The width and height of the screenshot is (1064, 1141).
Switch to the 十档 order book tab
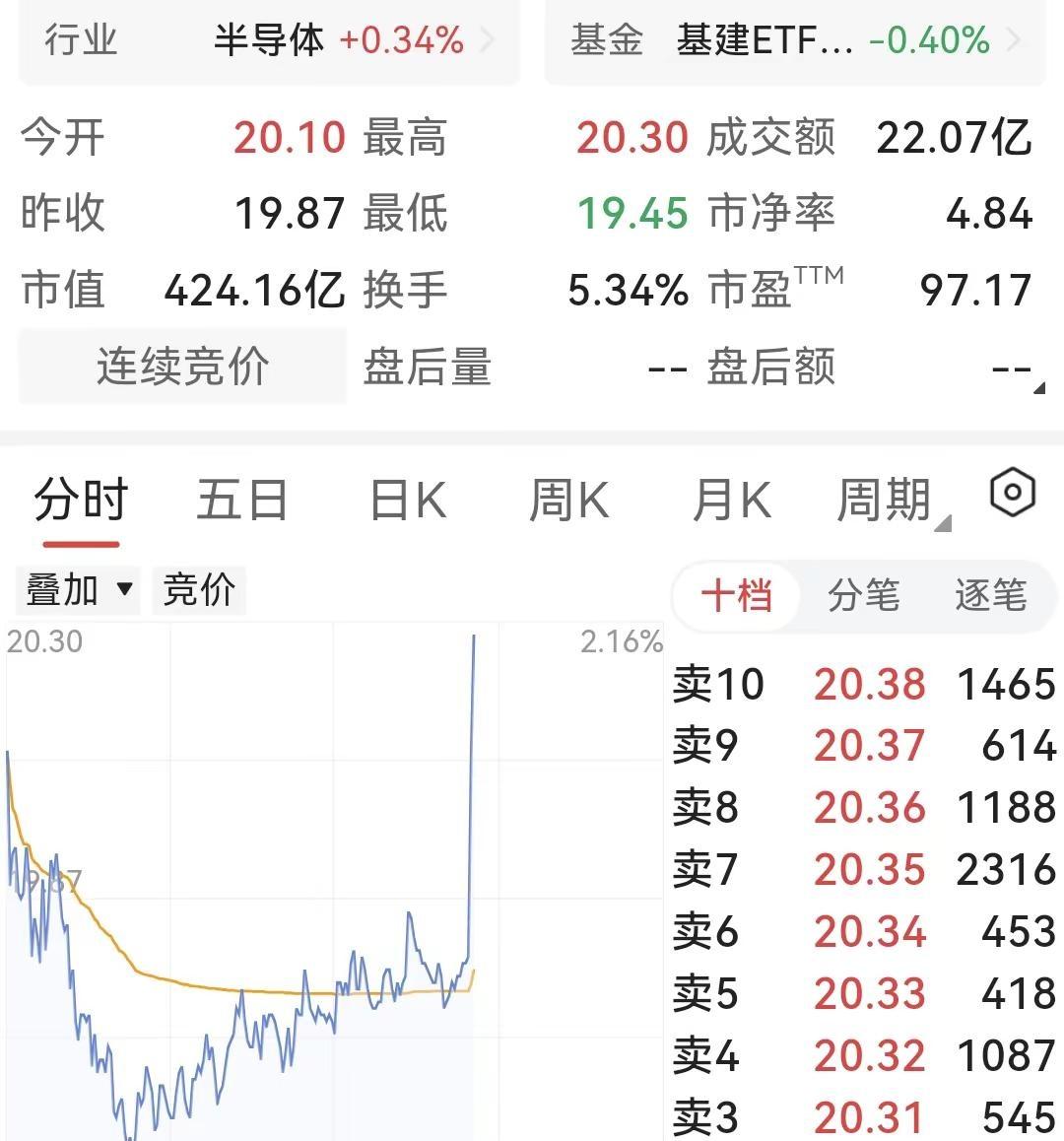pyautogui.click(x=737, y=596)
